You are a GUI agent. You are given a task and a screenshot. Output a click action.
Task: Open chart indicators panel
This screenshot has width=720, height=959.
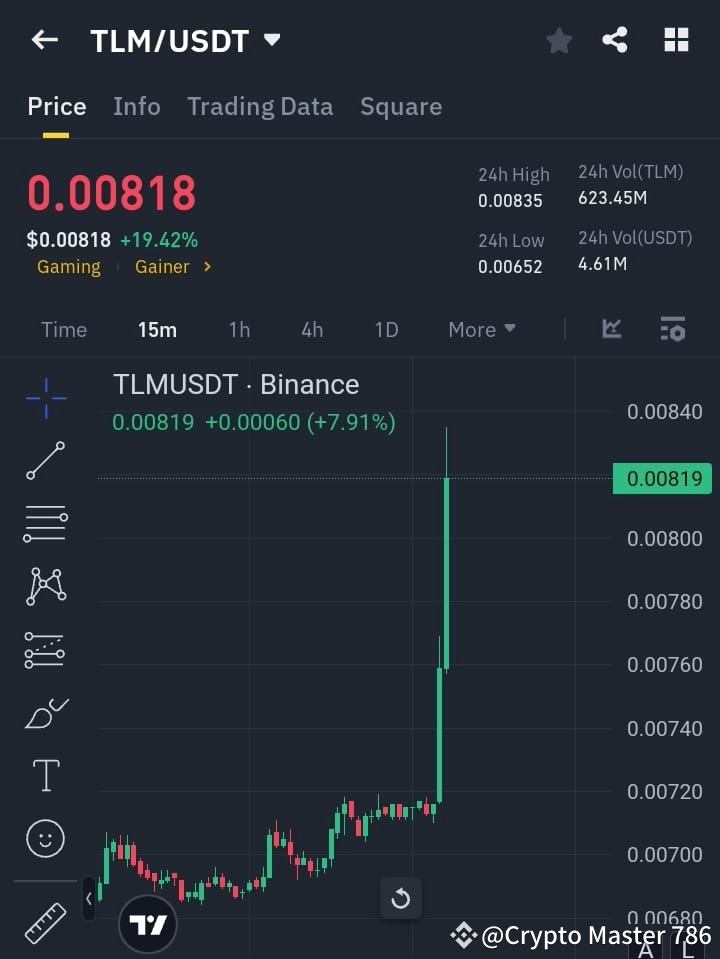pos(610,329)
